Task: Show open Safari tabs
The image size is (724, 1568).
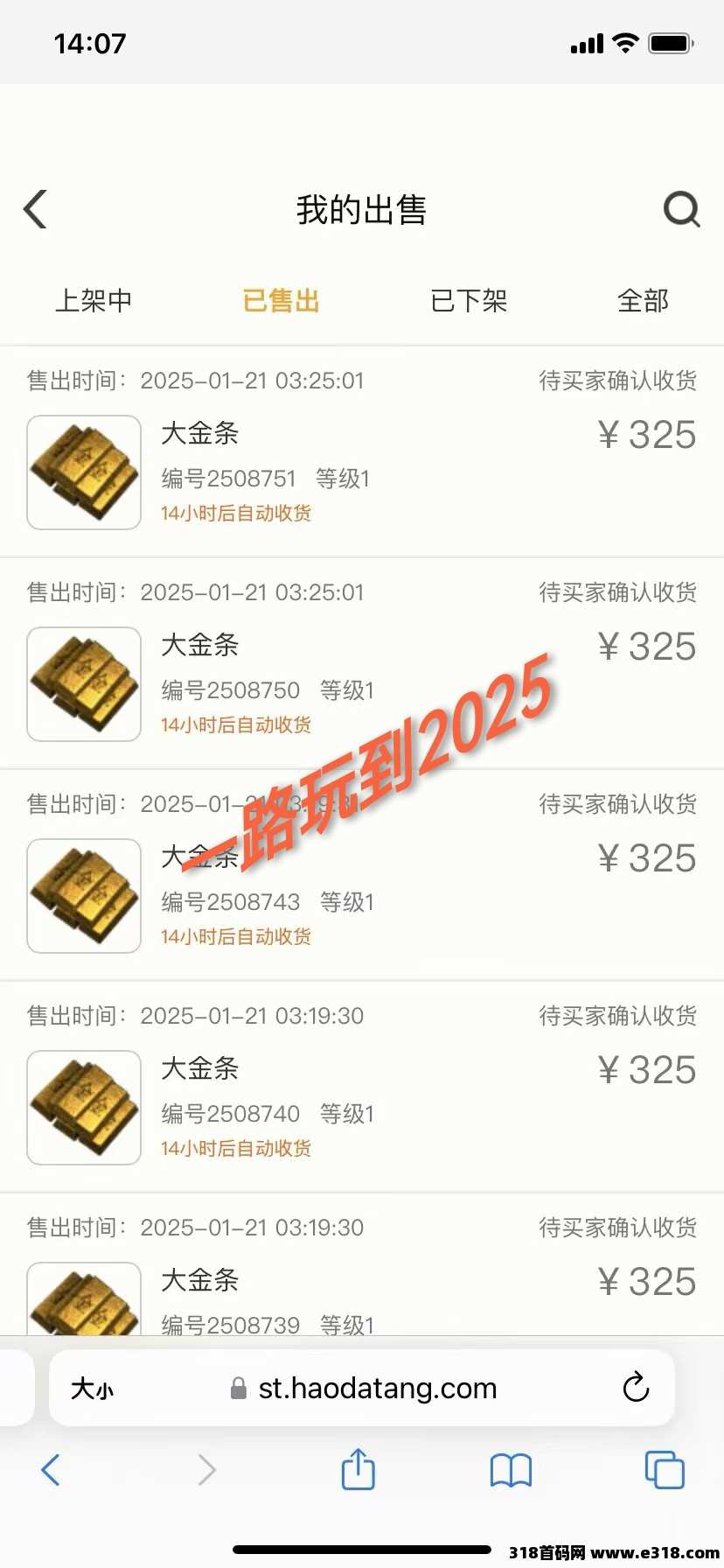Action: click(665, 1470)
